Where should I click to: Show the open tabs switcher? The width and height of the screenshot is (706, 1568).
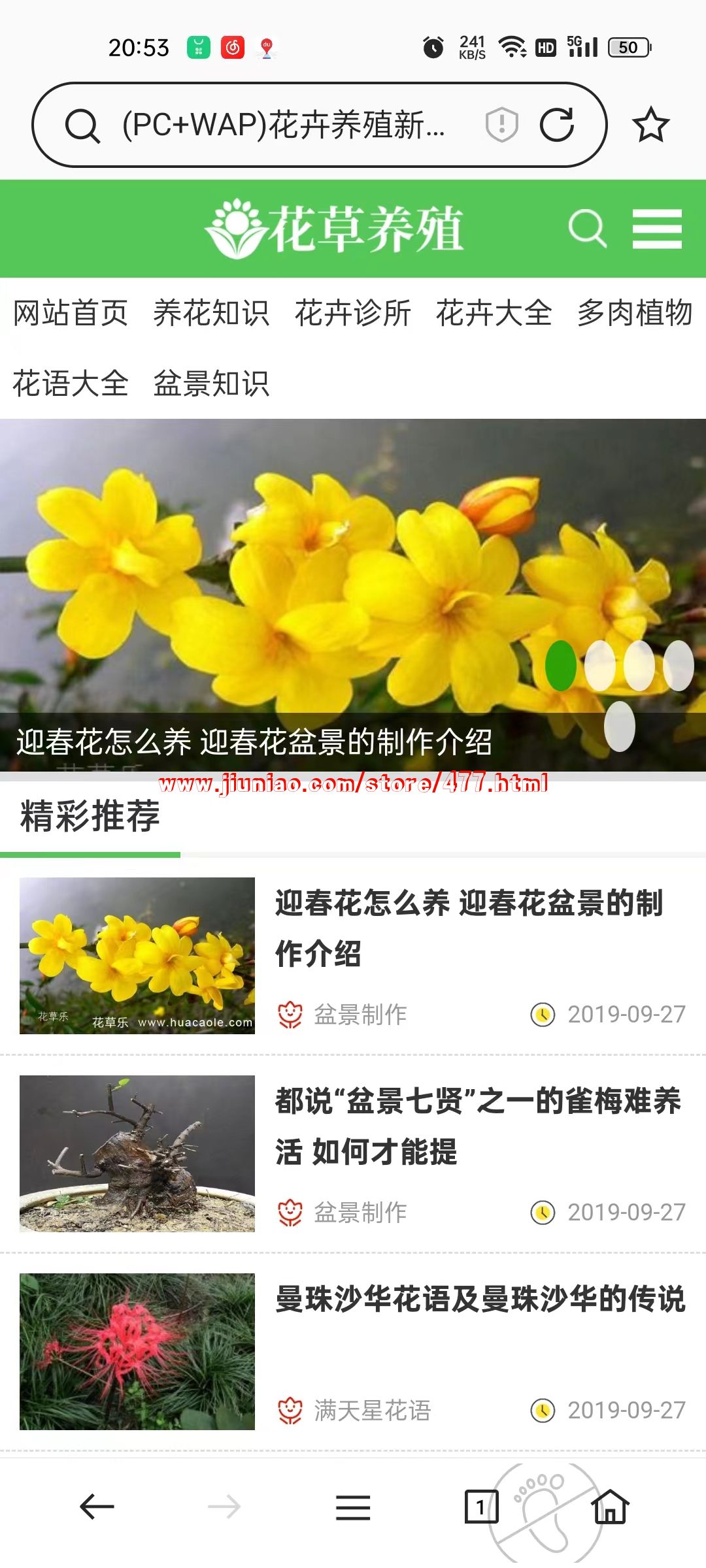(x=481, y=1507)
